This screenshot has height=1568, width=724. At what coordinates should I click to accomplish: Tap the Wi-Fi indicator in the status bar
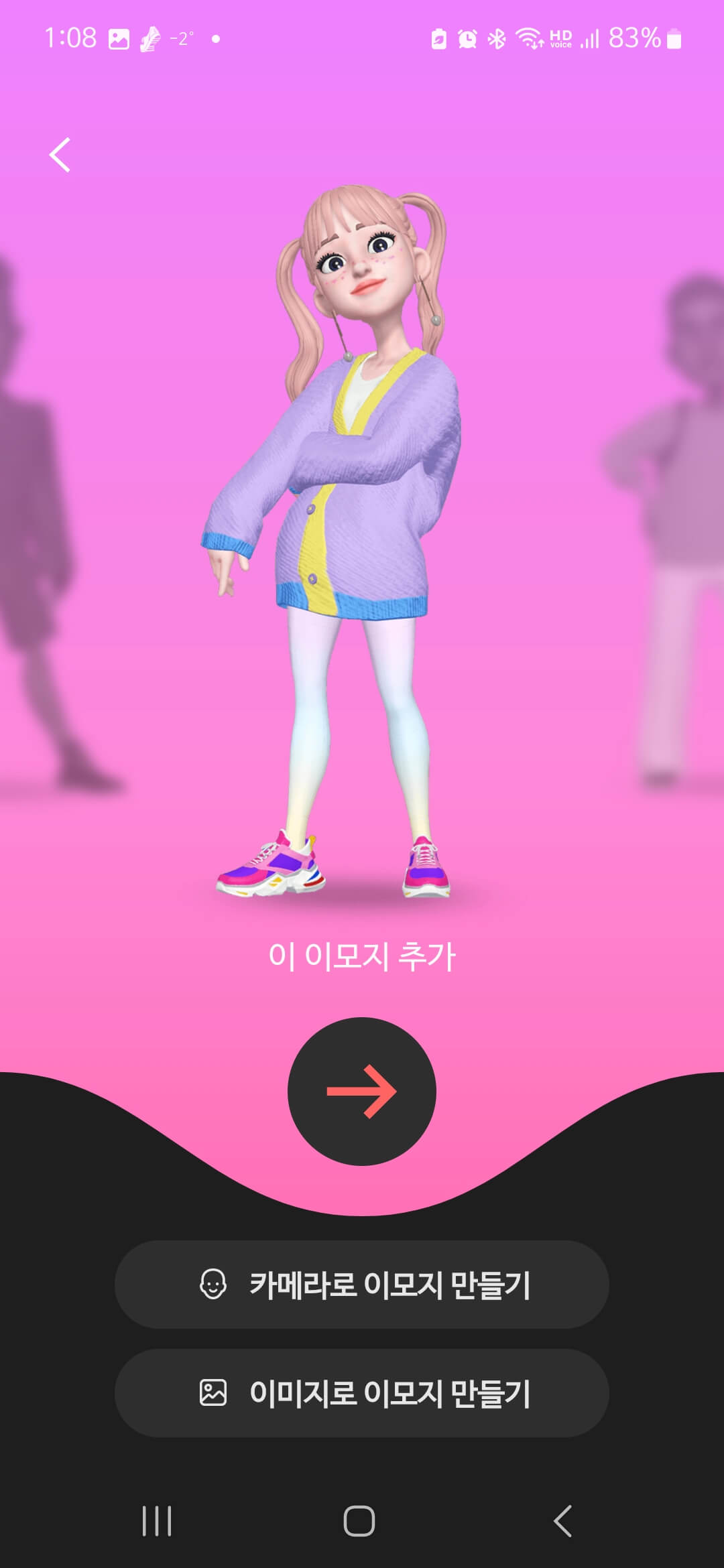point(530,38)
